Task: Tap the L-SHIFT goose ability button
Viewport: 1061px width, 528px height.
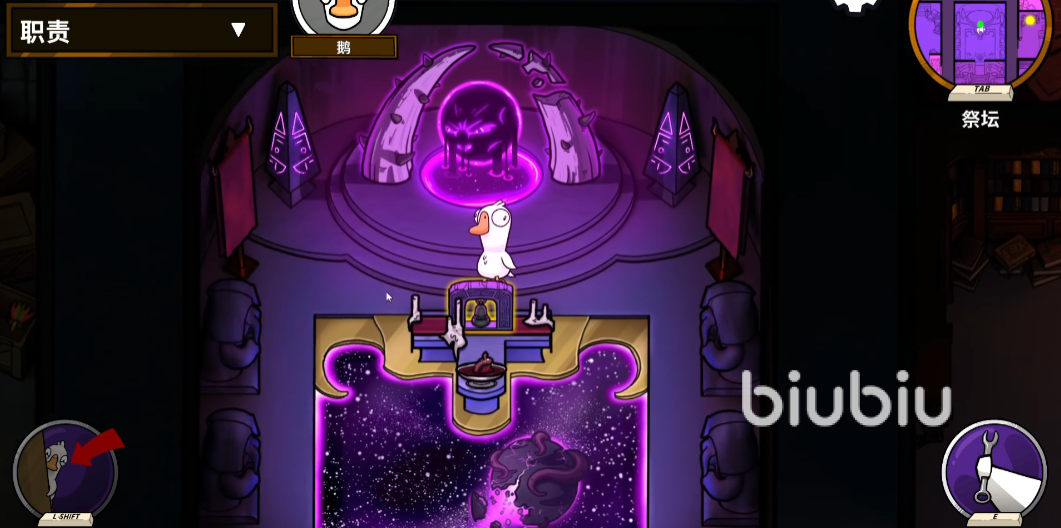Action: (66, 470)
